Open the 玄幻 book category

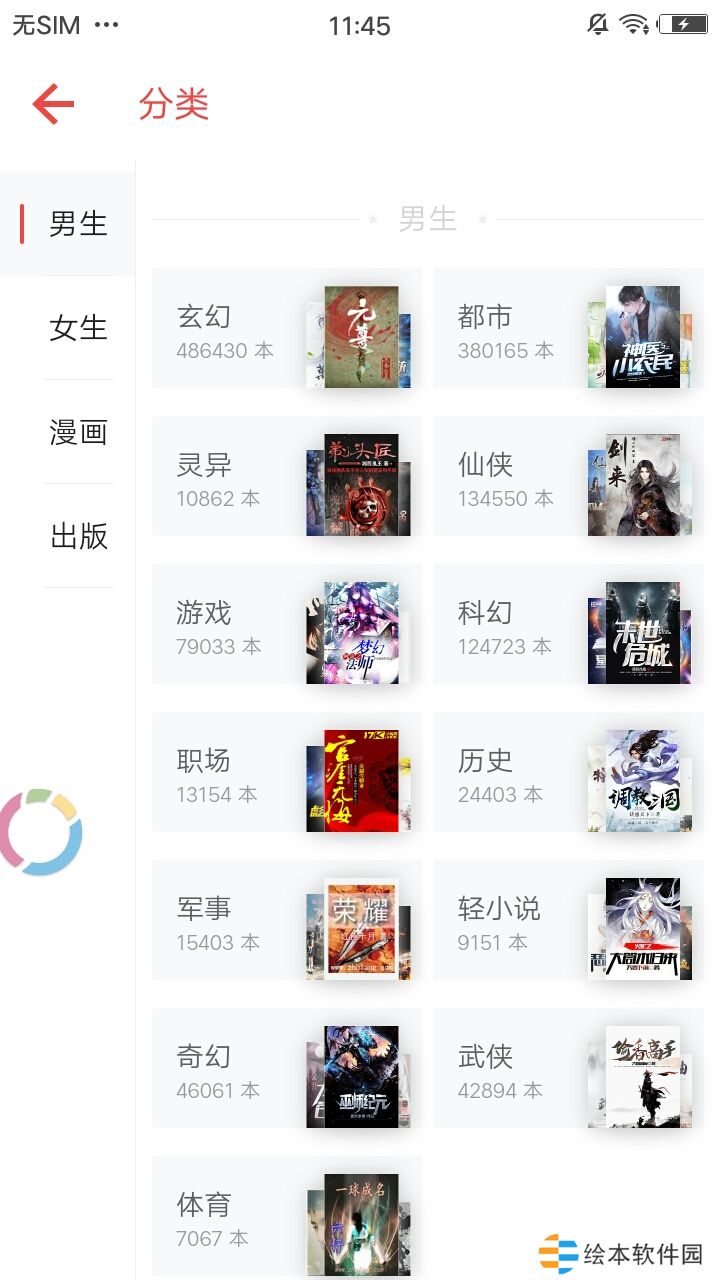point(286,328)
